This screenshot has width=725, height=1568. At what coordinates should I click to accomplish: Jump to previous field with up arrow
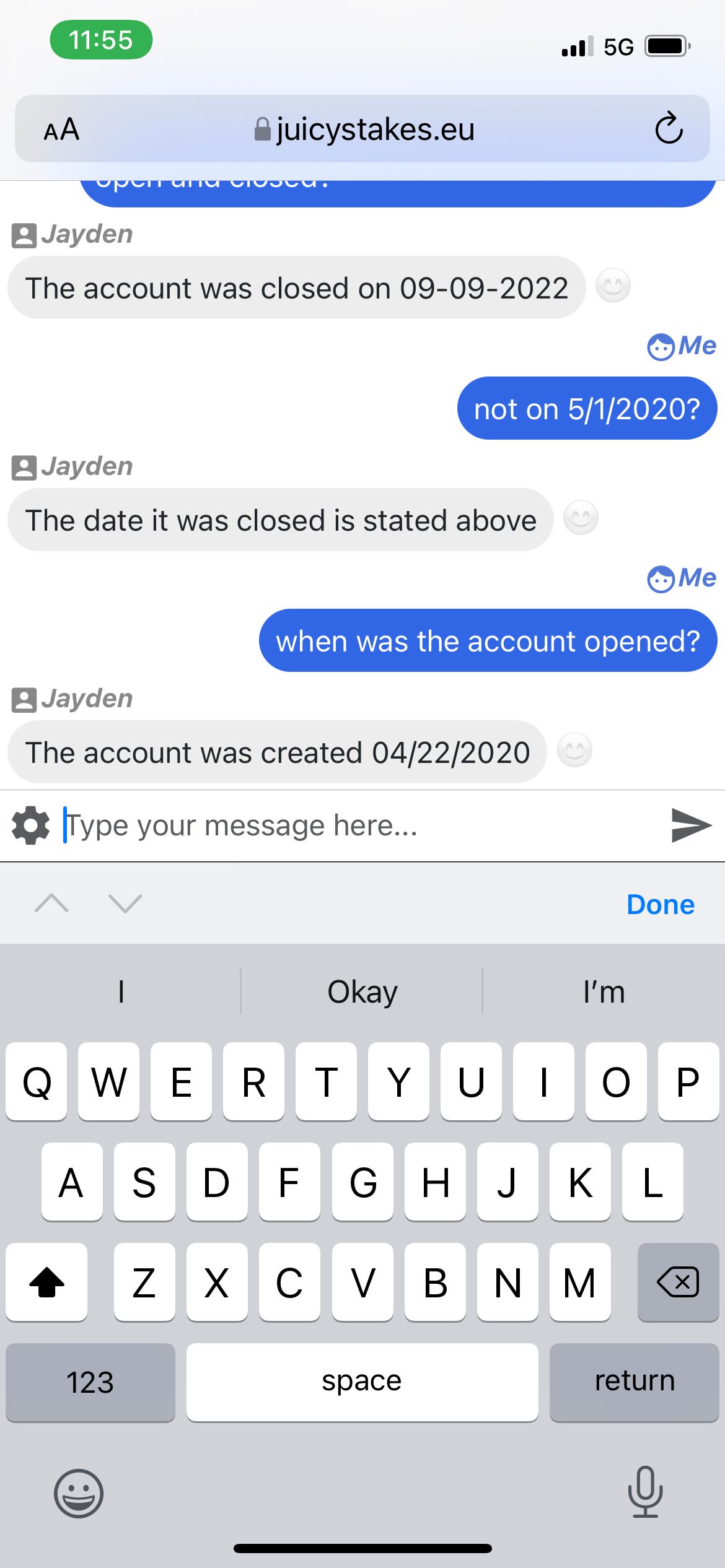[51, 904]
